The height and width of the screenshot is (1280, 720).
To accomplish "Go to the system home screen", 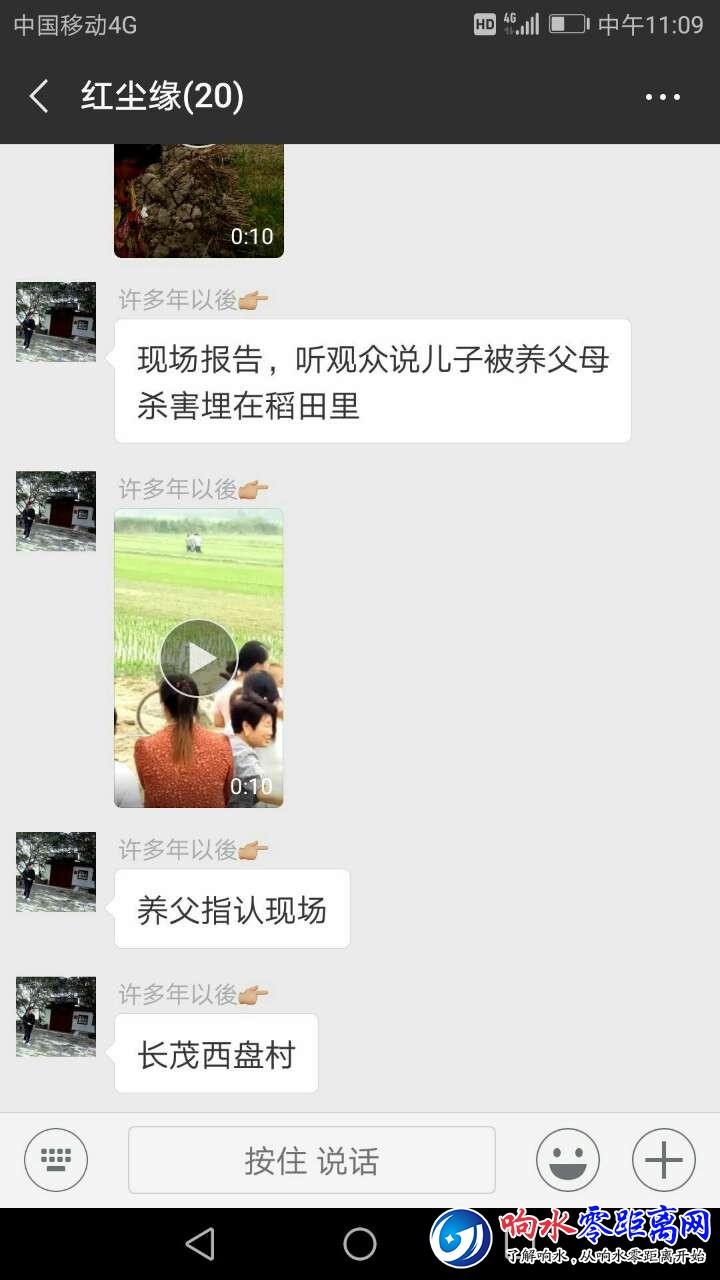I will 359,1244.
